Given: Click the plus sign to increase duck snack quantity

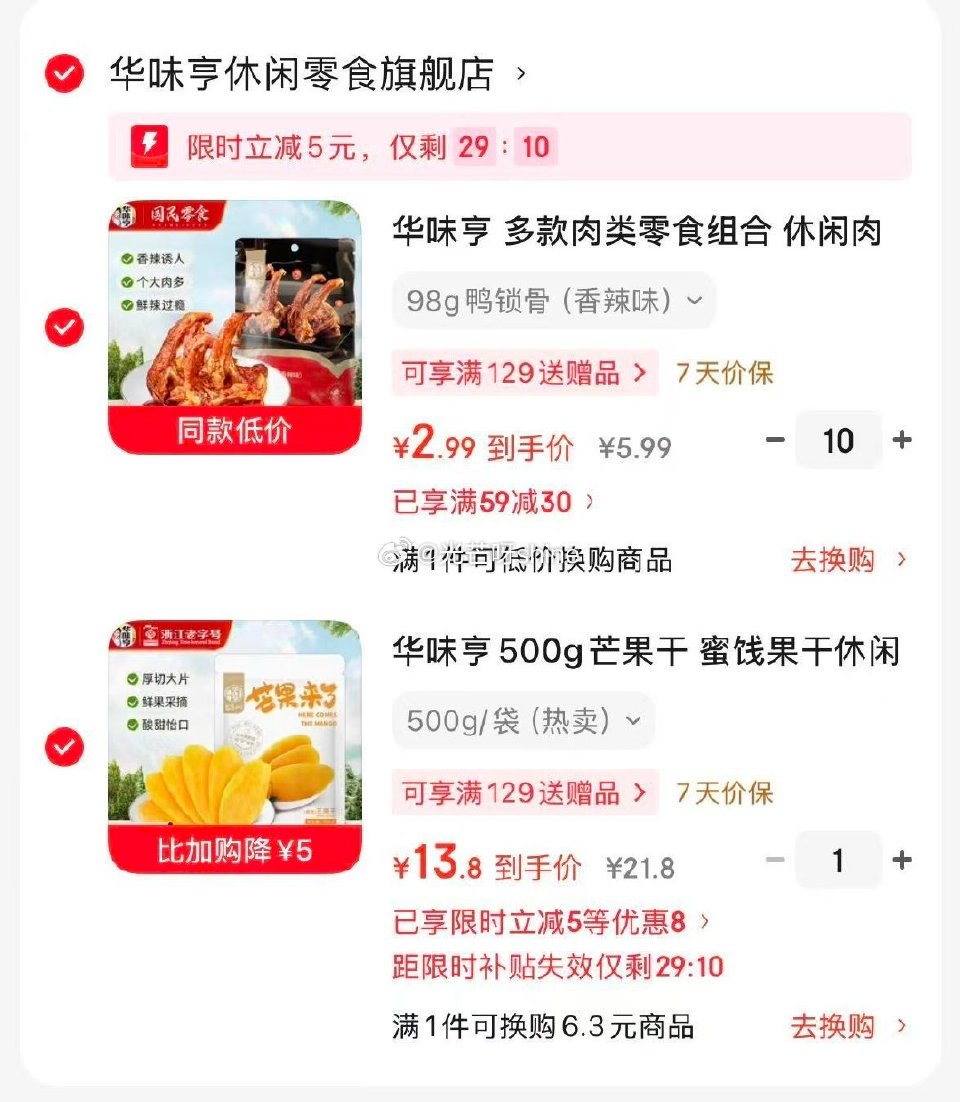Looking at the screenshot, I should click(901, 440).
